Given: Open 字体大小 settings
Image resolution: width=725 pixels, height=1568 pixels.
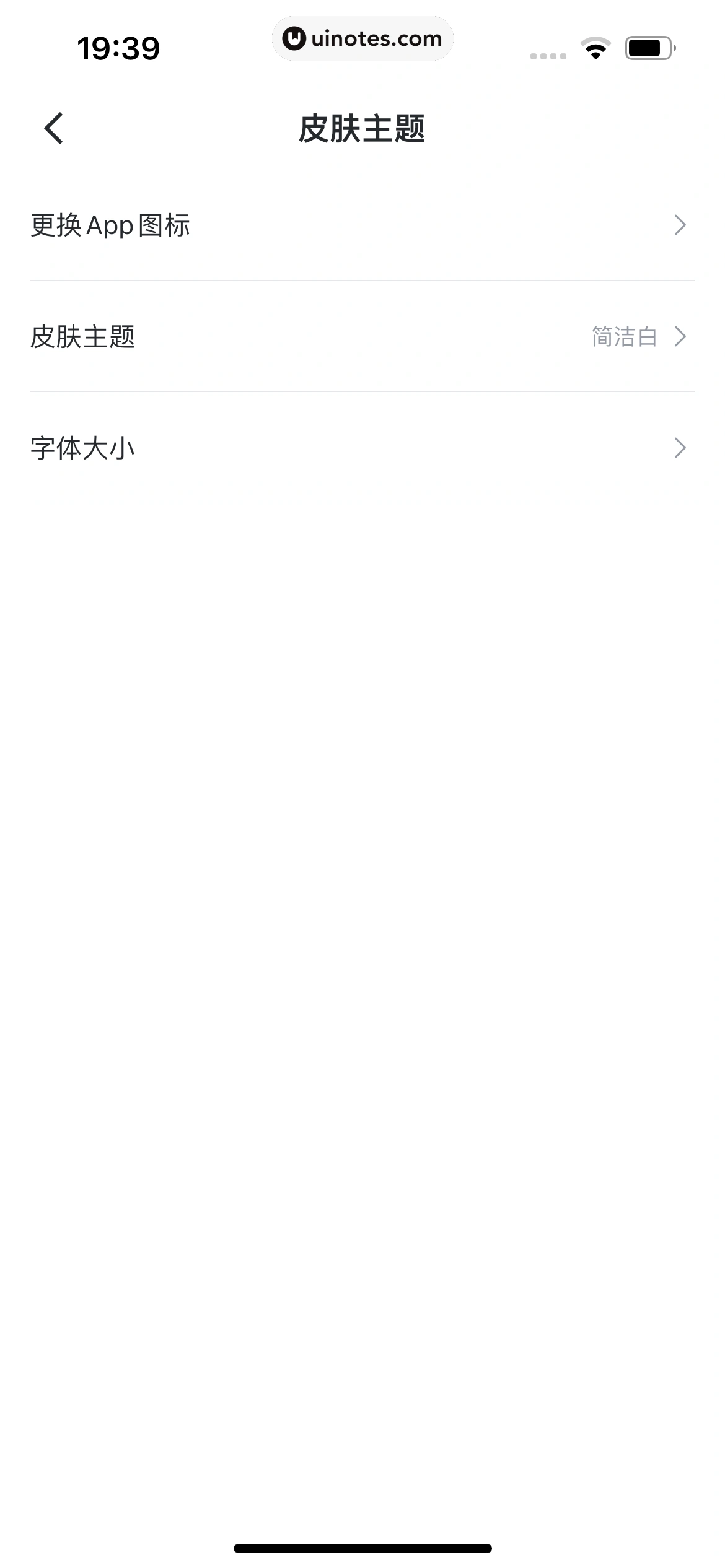Looking at the screenshot, I should click(x=362, y=448).
